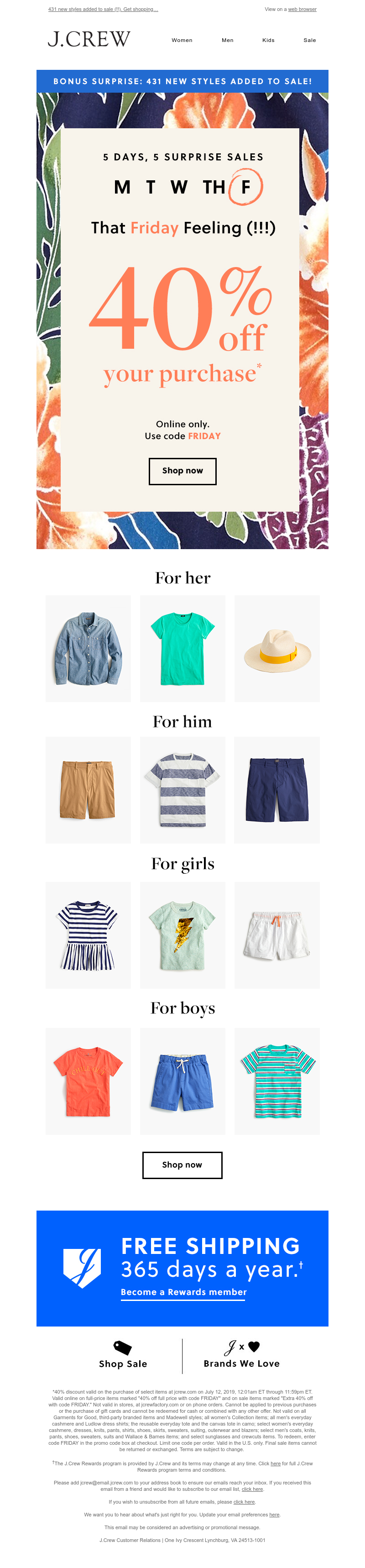Image resolution: width=365 pixels, height=1568 pixels.
Task: Open the chambray shirt for her
Action: (x=88, y=648)
